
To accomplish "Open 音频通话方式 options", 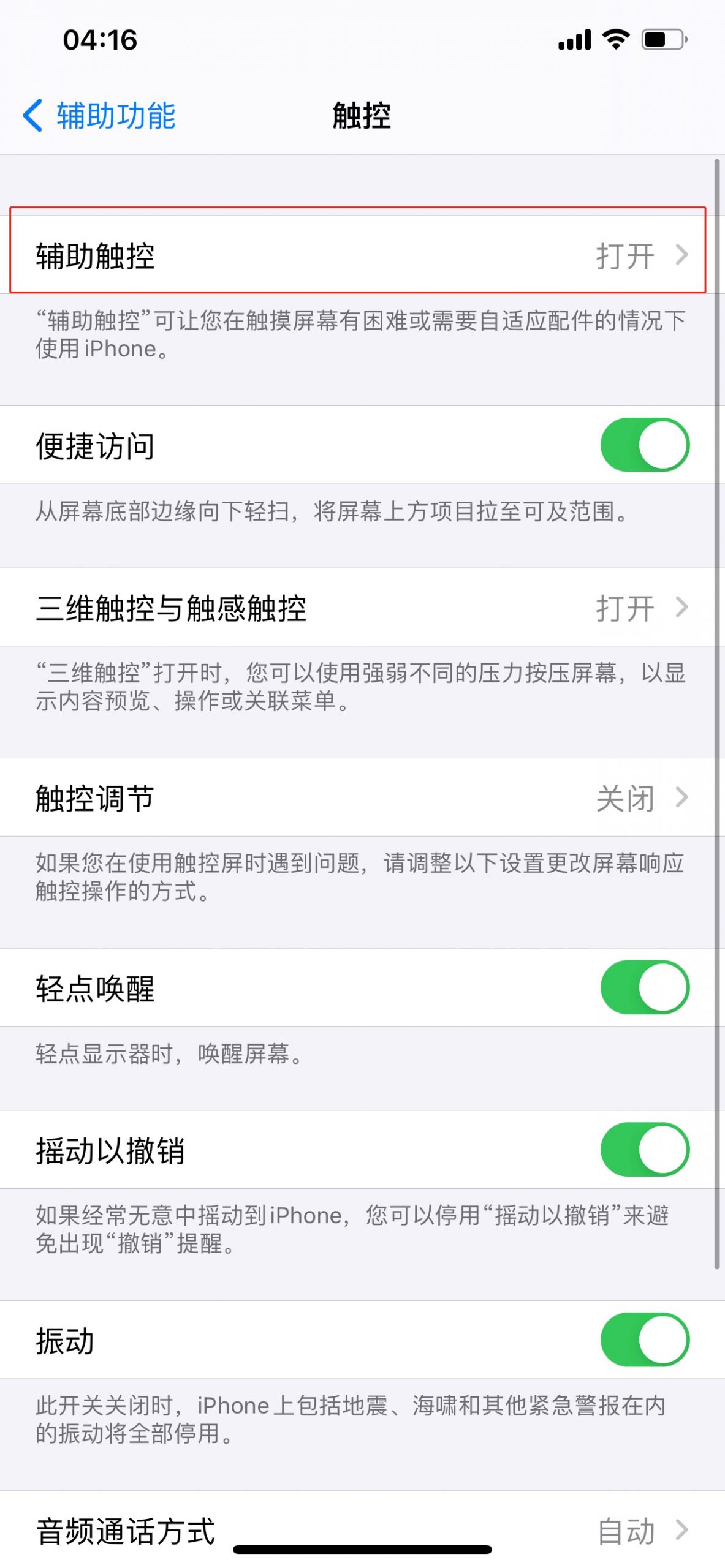I will point(362,1529).
